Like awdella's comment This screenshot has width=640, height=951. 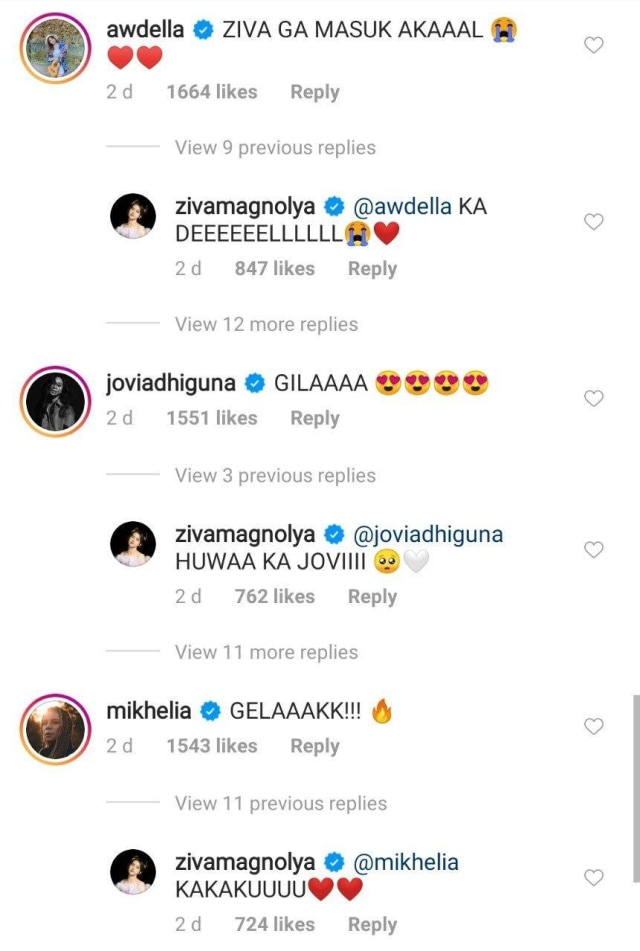coord(593,45)
